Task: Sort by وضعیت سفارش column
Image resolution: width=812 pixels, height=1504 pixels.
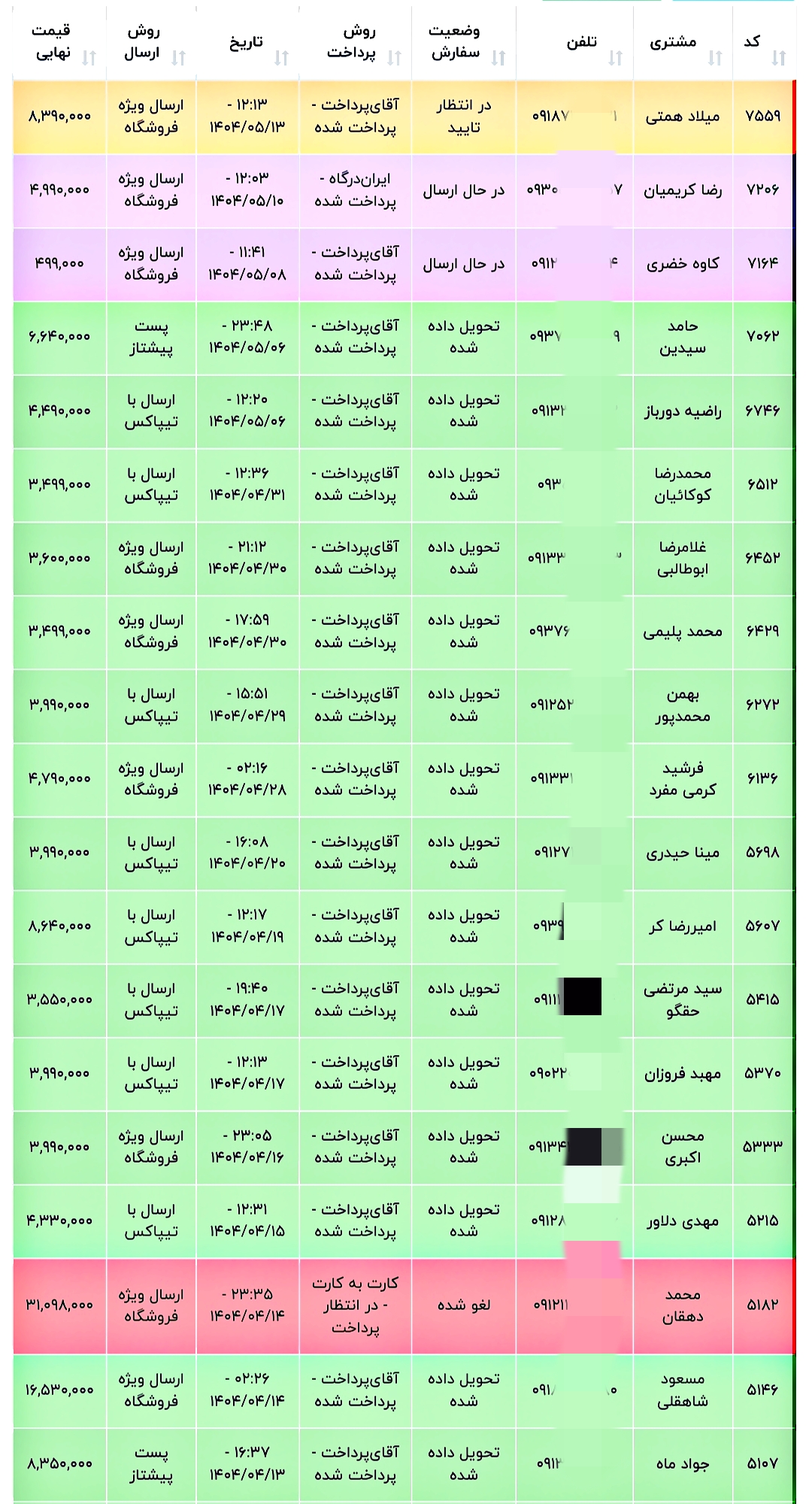Action: (498, 58)
